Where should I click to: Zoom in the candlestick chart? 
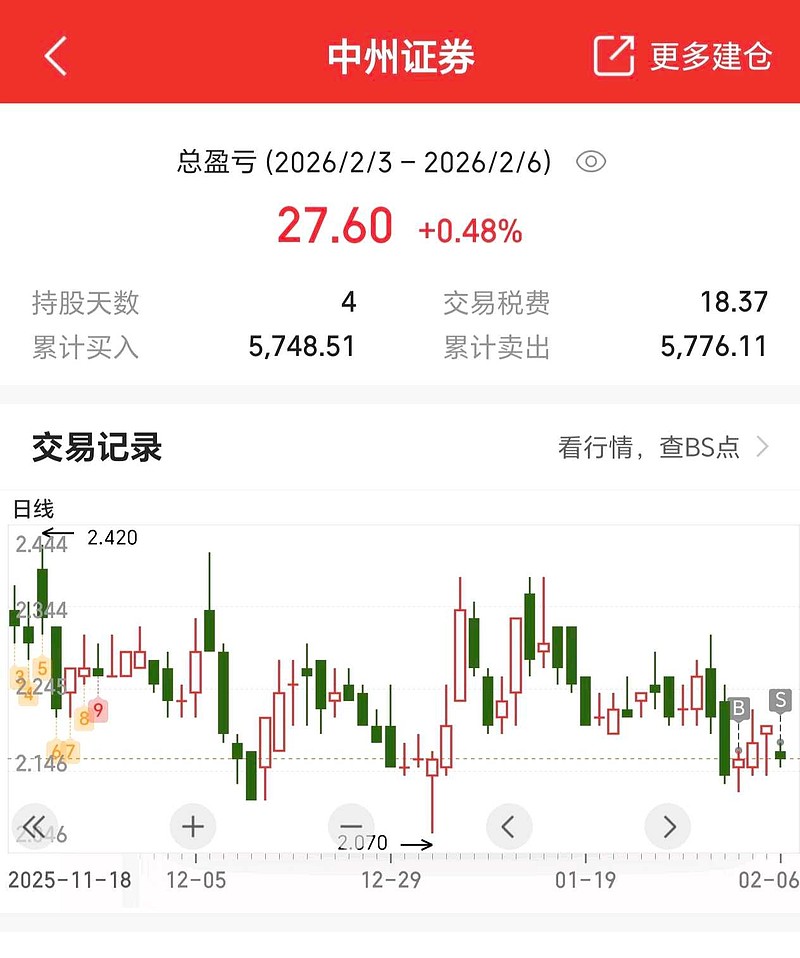tap(193, 826)
